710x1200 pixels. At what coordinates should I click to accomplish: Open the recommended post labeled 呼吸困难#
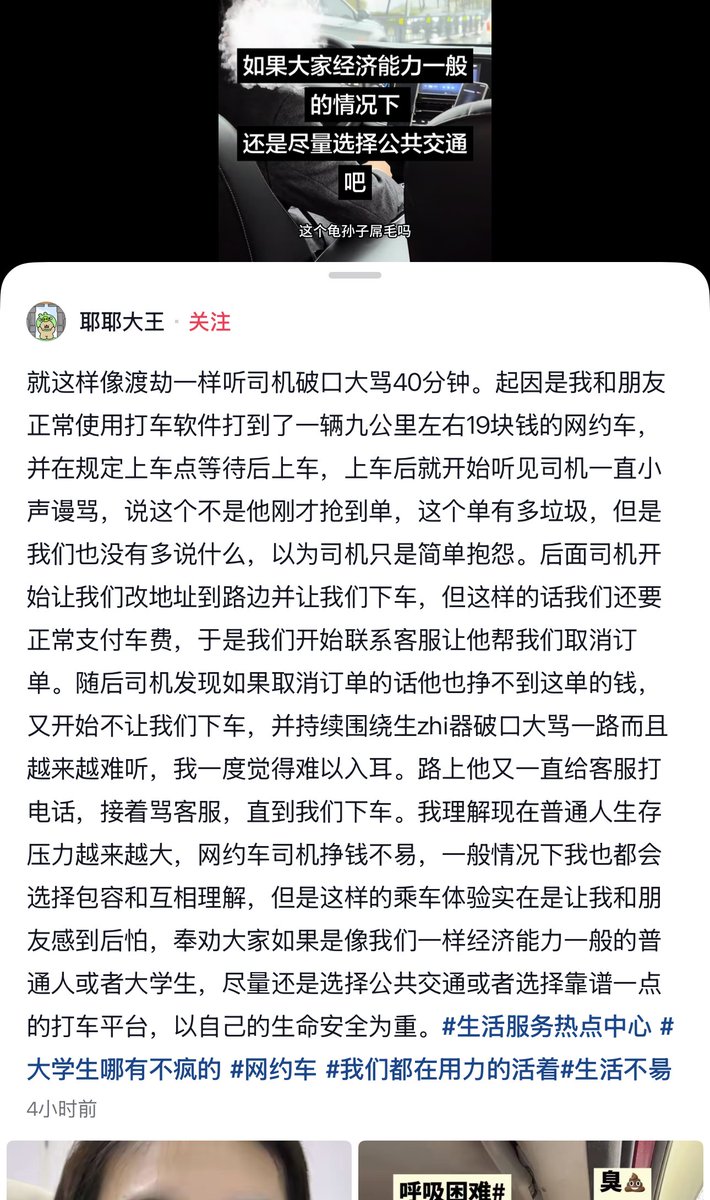530,1170
